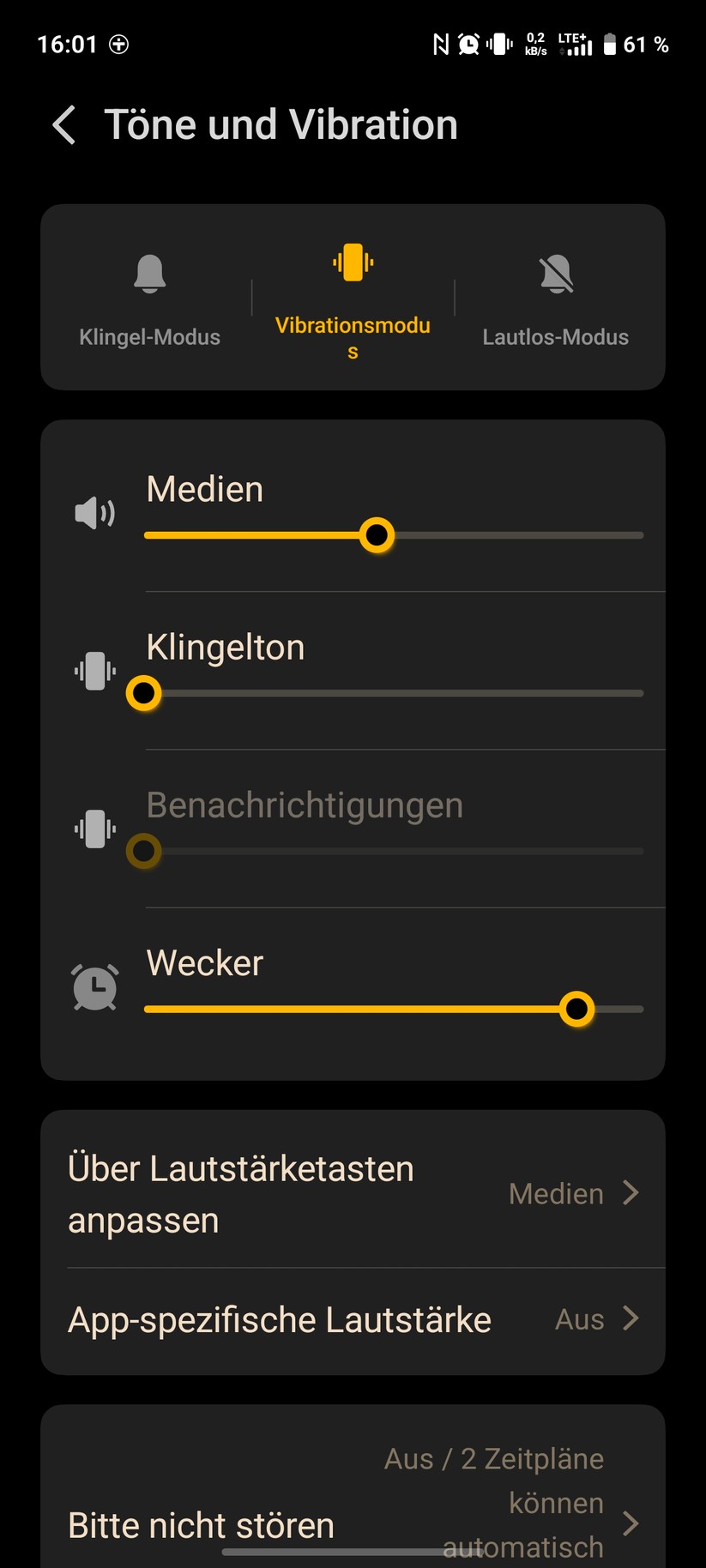Viewport: 706px width, 1568px height.
Task: Activate Lautlos-Modus
Action: click(x=556, y=299)
